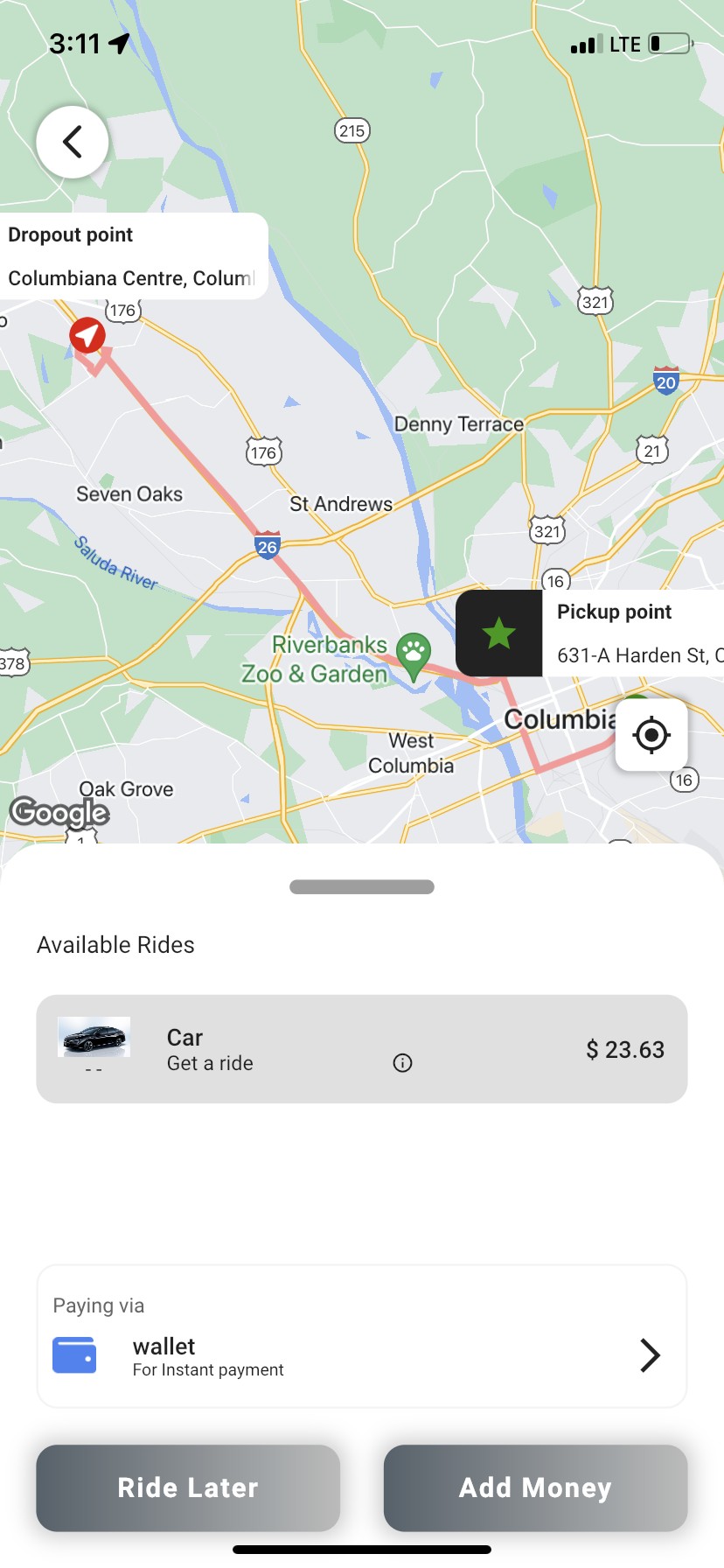This screenshot has width=724, height=1568.
Task: Recenter map on current location
Action: [x=651, y=735]
